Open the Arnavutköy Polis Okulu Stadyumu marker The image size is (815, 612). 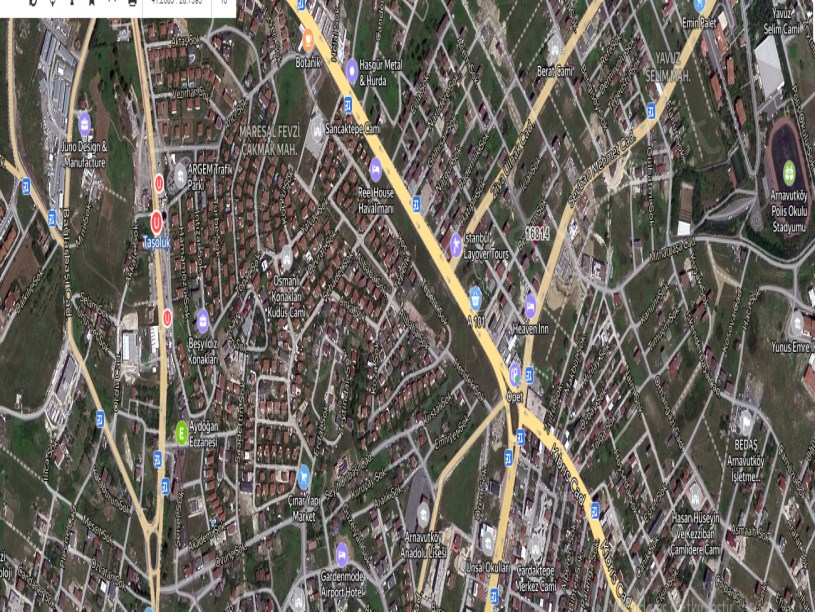[x=789, y=170]
